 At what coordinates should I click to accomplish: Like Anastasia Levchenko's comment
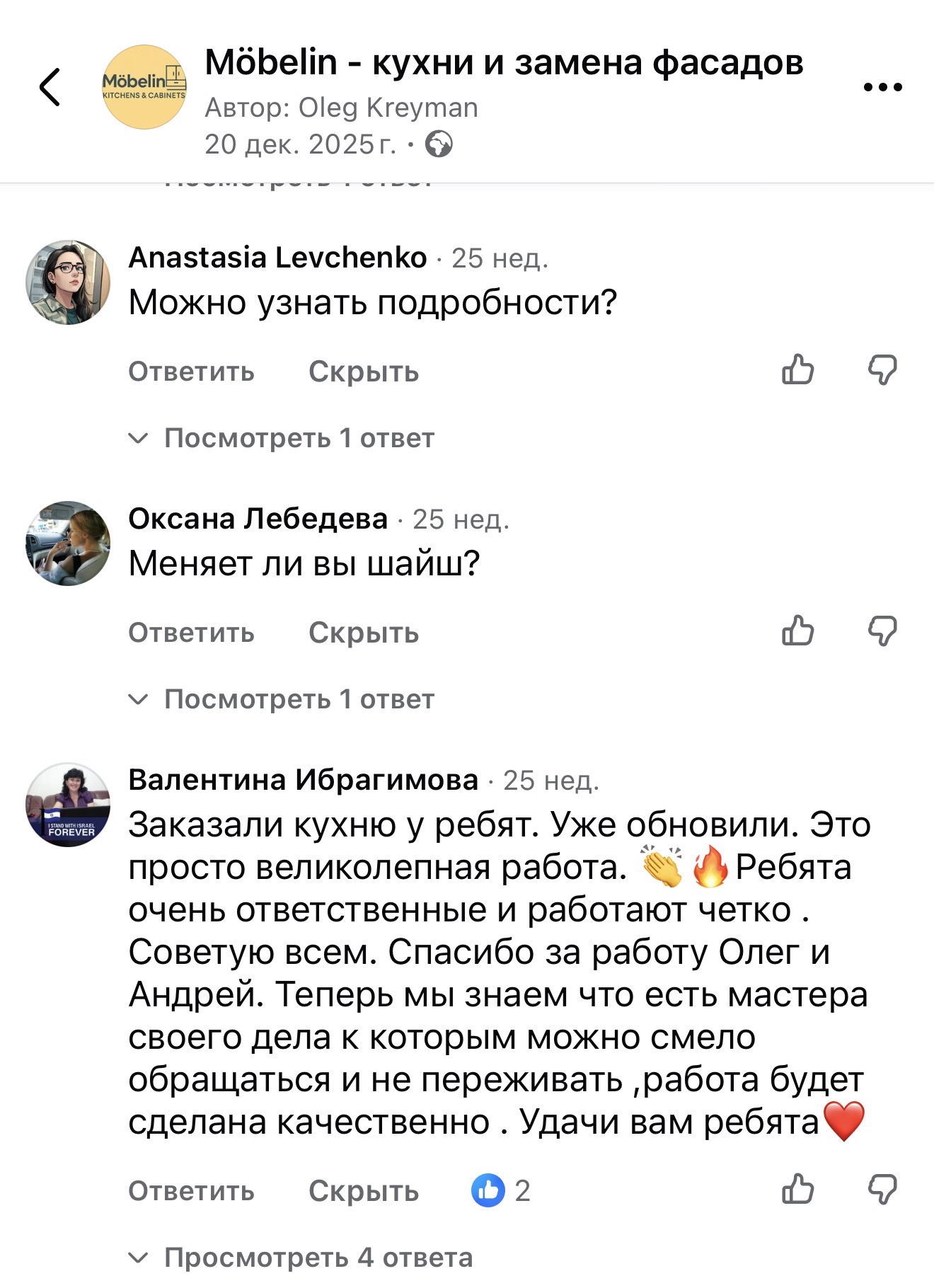[x=798, y=369]
